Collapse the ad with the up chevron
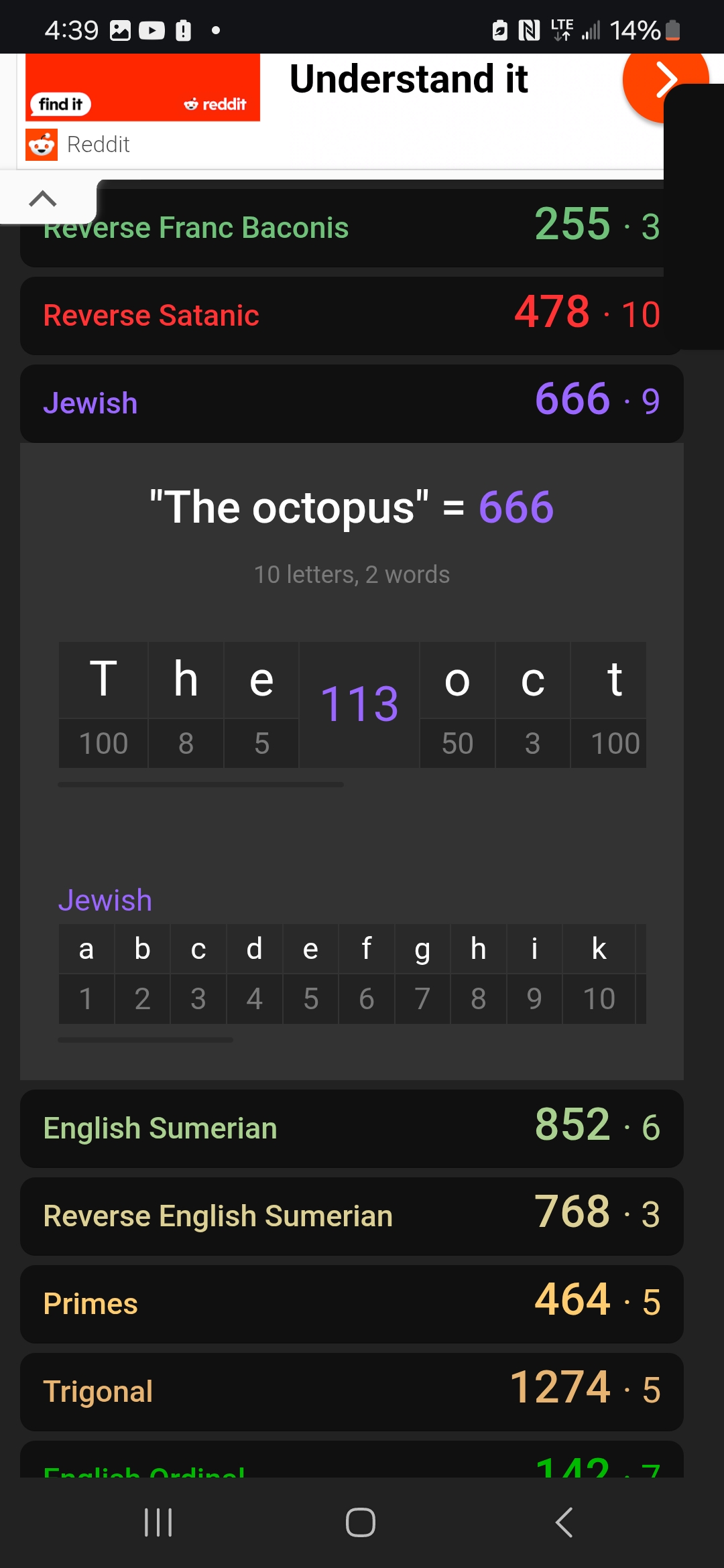The image size is (724, 1568). tap(44, 199)
